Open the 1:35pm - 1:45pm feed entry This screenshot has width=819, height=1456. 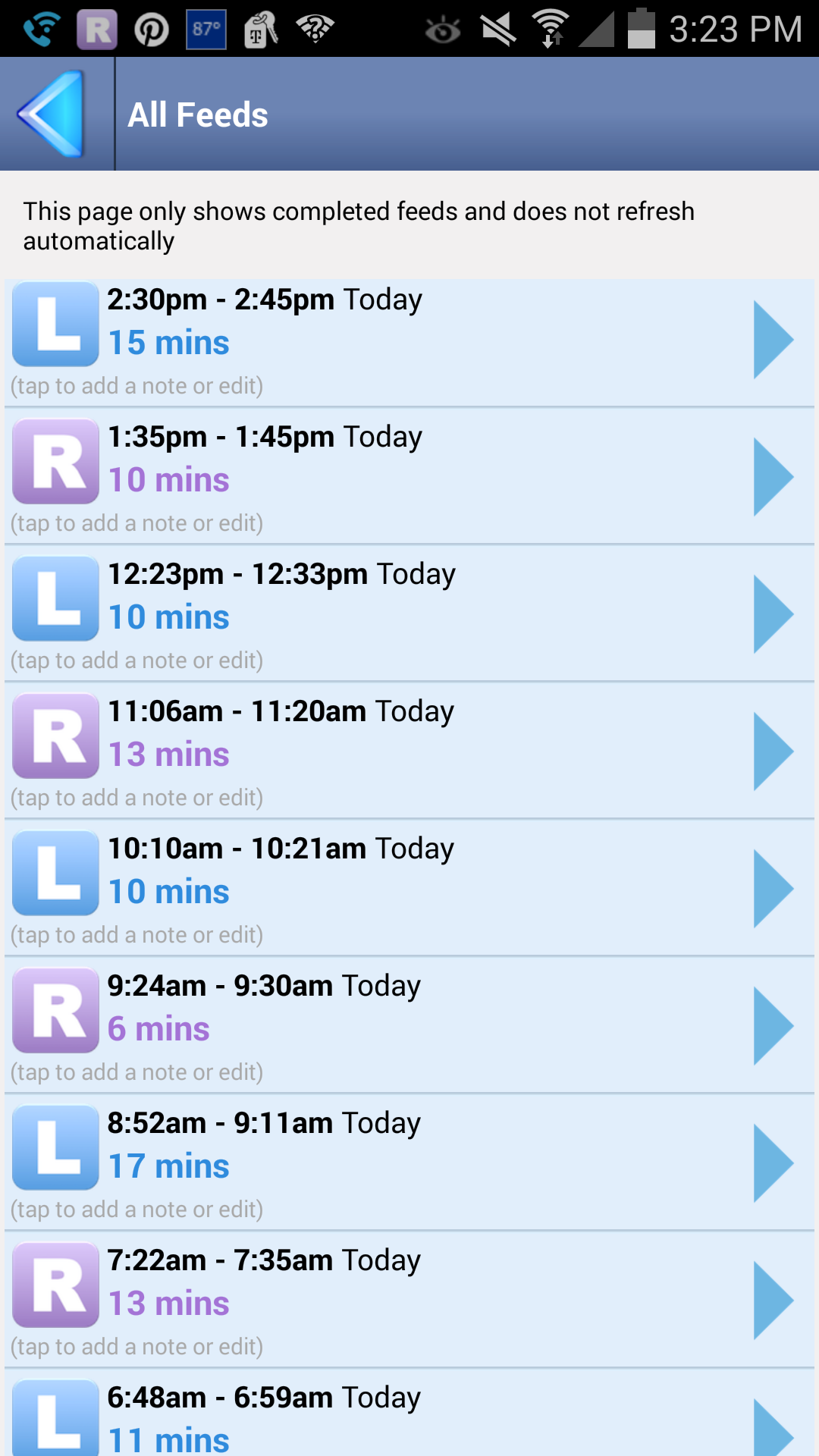click(x=409, y=478)
